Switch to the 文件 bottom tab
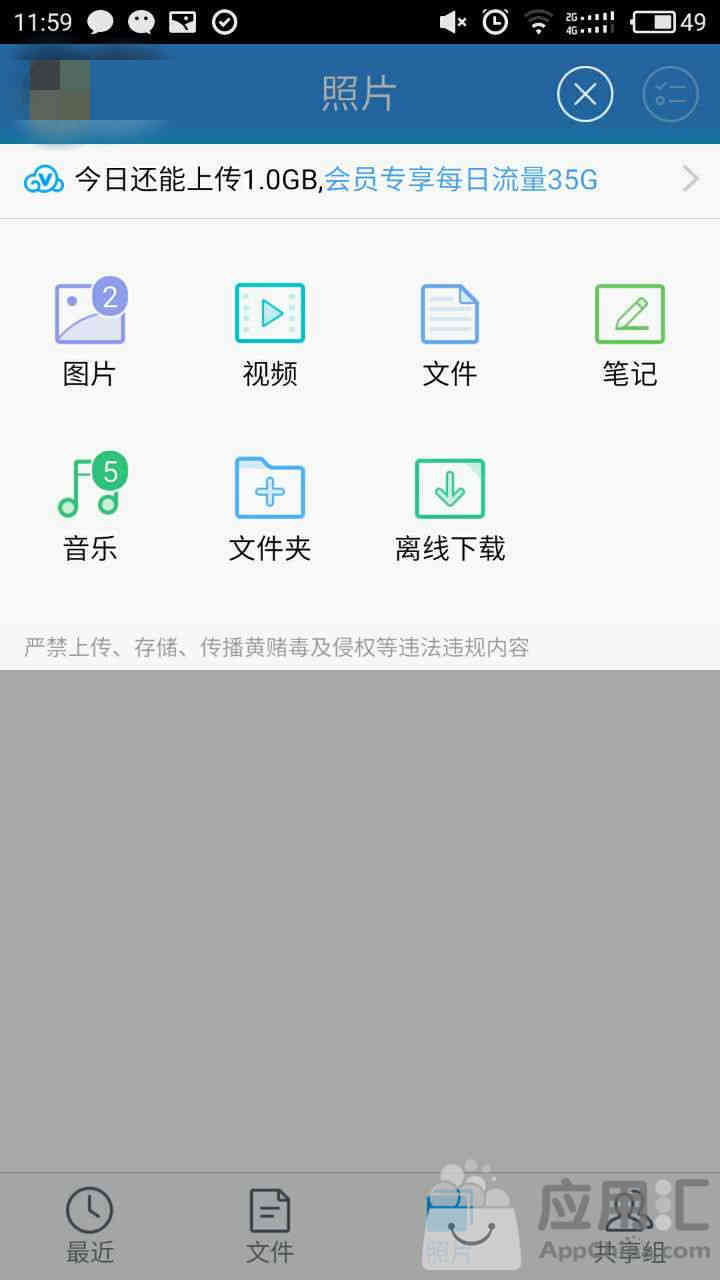 pos(270,1225)
